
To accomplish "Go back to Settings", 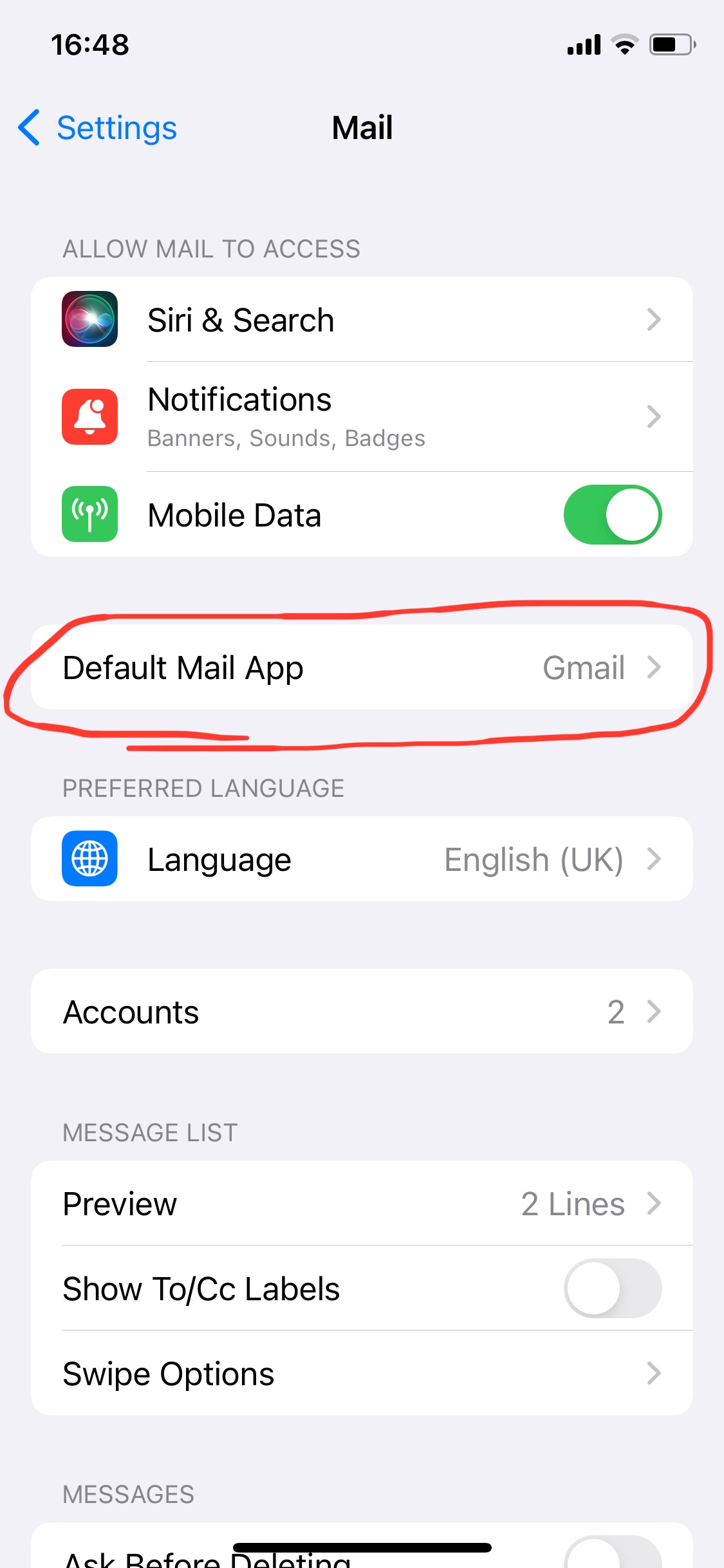I will coord(98,128).
